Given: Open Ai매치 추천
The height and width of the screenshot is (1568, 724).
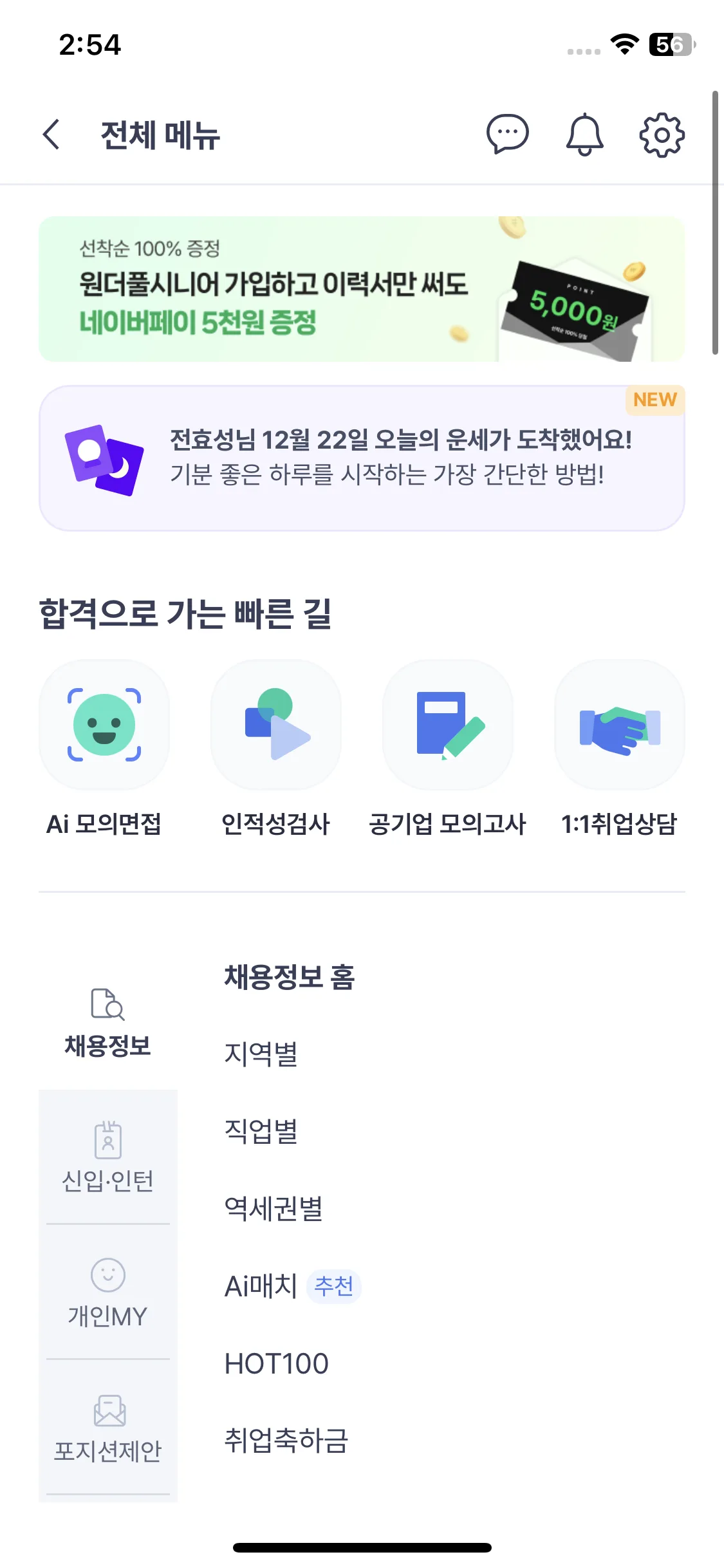Looking at the screenshot, I should tap(292, 1286).
